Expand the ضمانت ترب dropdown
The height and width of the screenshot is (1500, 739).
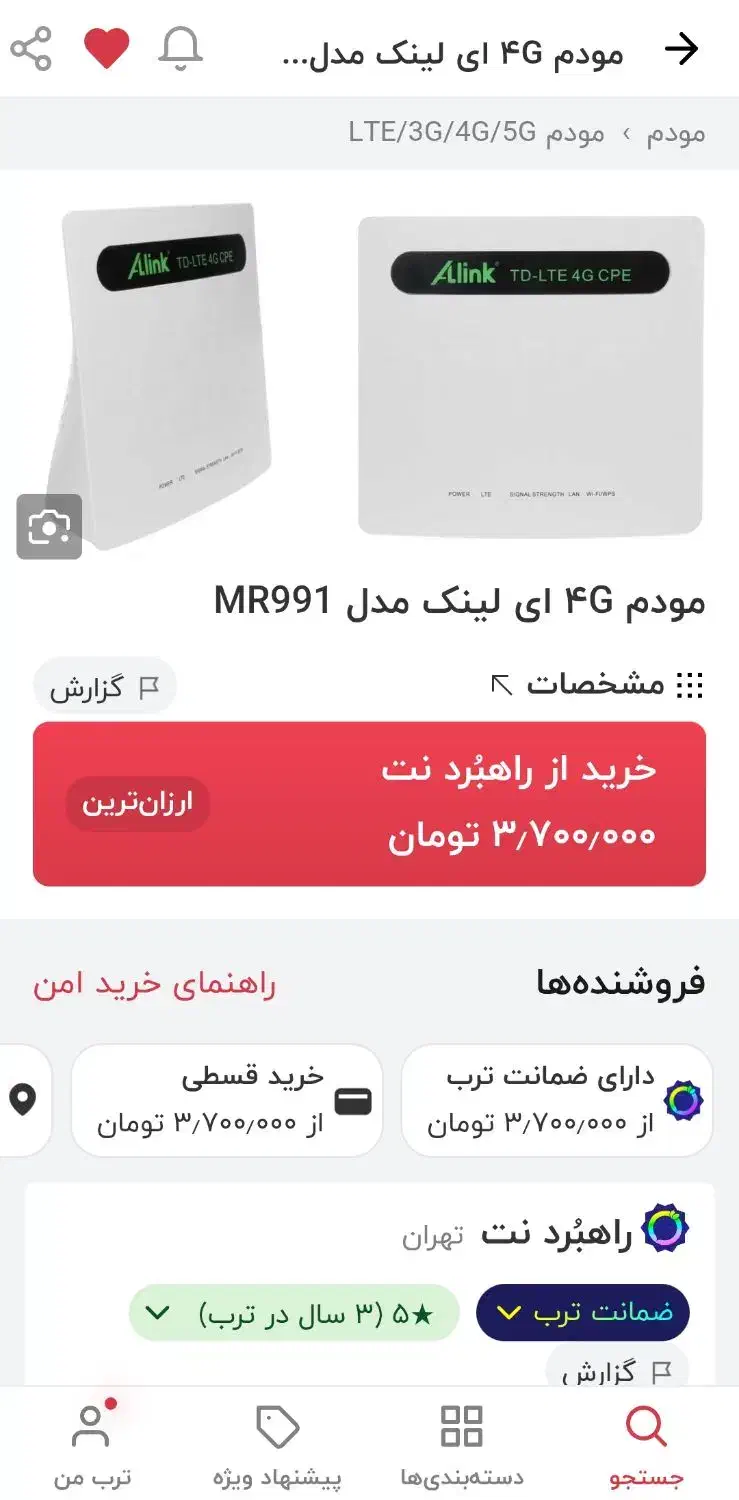(582, 1312)
